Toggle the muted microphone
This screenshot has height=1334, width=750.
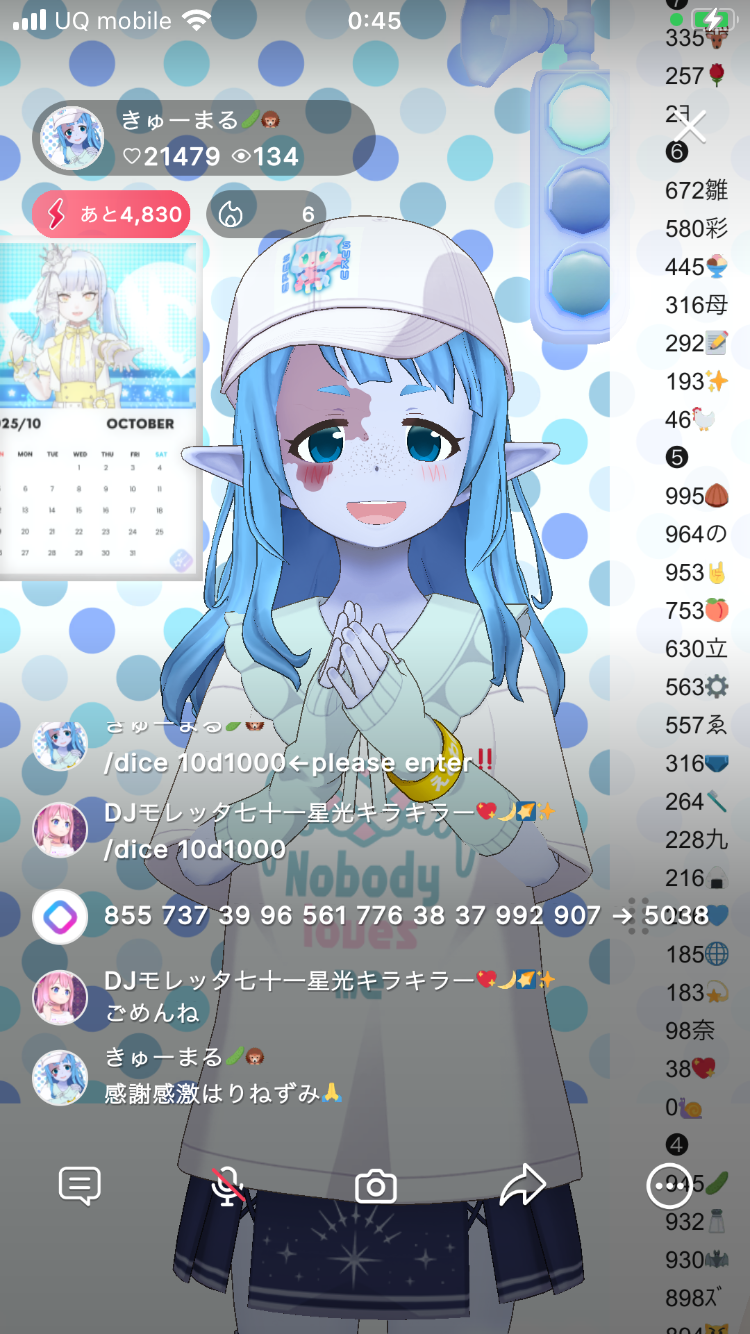[x=229, y=1186]
